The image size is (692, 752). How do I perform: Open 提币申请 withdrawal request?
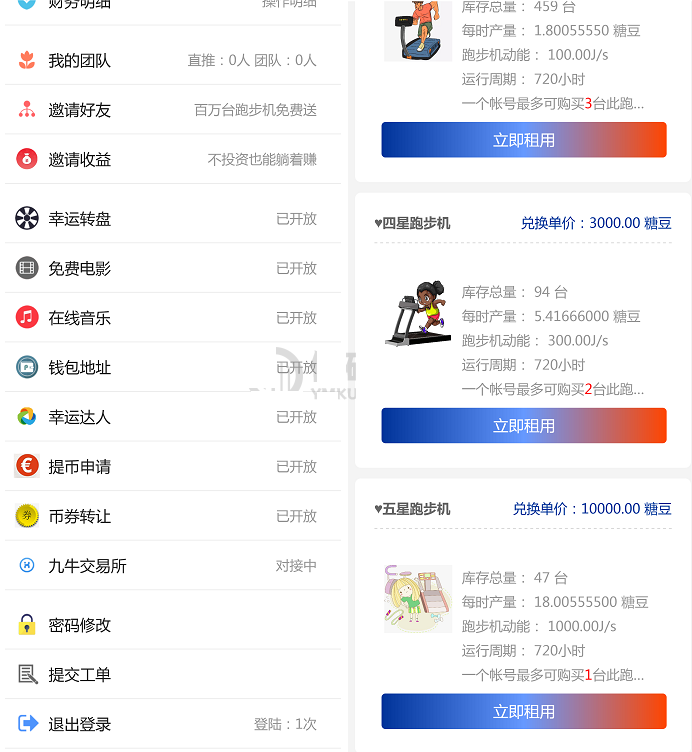click(172, 467)
